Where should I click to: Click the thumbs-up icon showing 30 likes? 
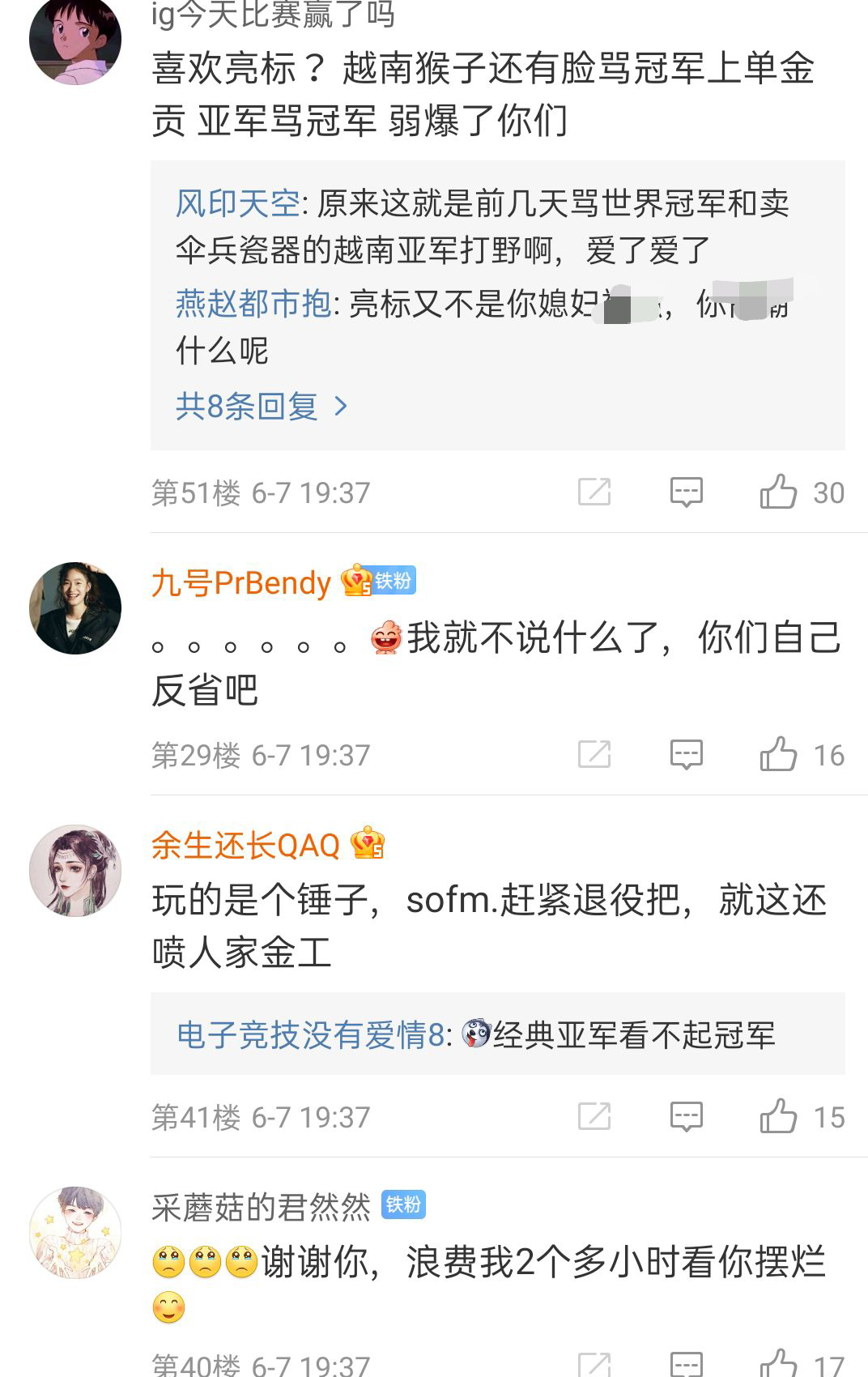point(780,492)
